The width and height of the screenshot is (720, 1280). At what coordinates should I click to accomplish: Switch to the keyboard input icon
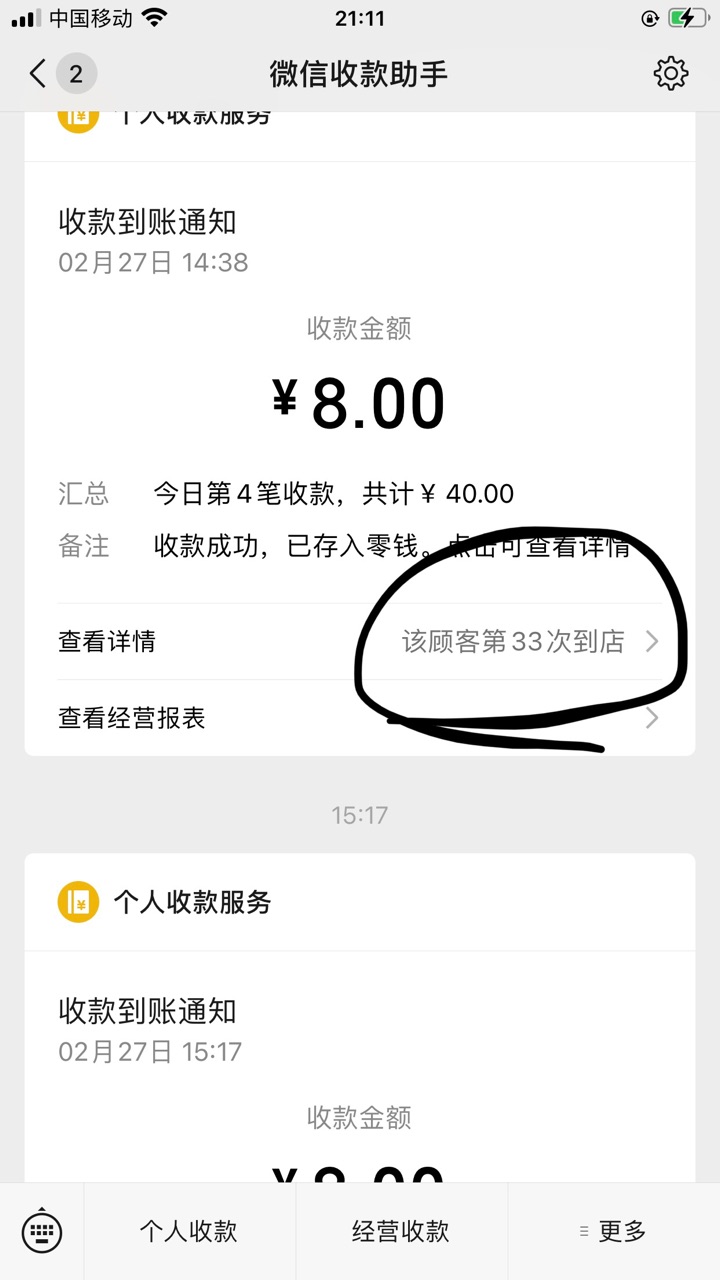coord(42,1232)
